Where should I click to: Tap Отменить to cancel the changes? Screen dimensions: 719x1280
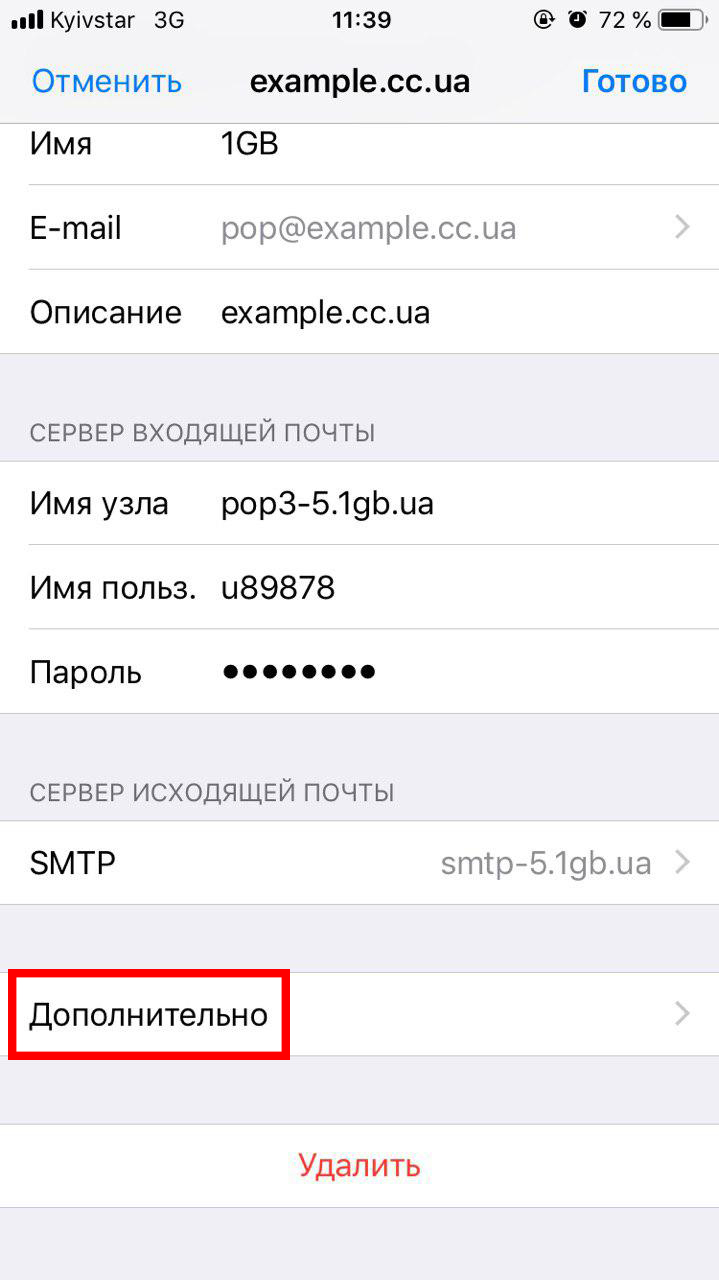[107, 81]
